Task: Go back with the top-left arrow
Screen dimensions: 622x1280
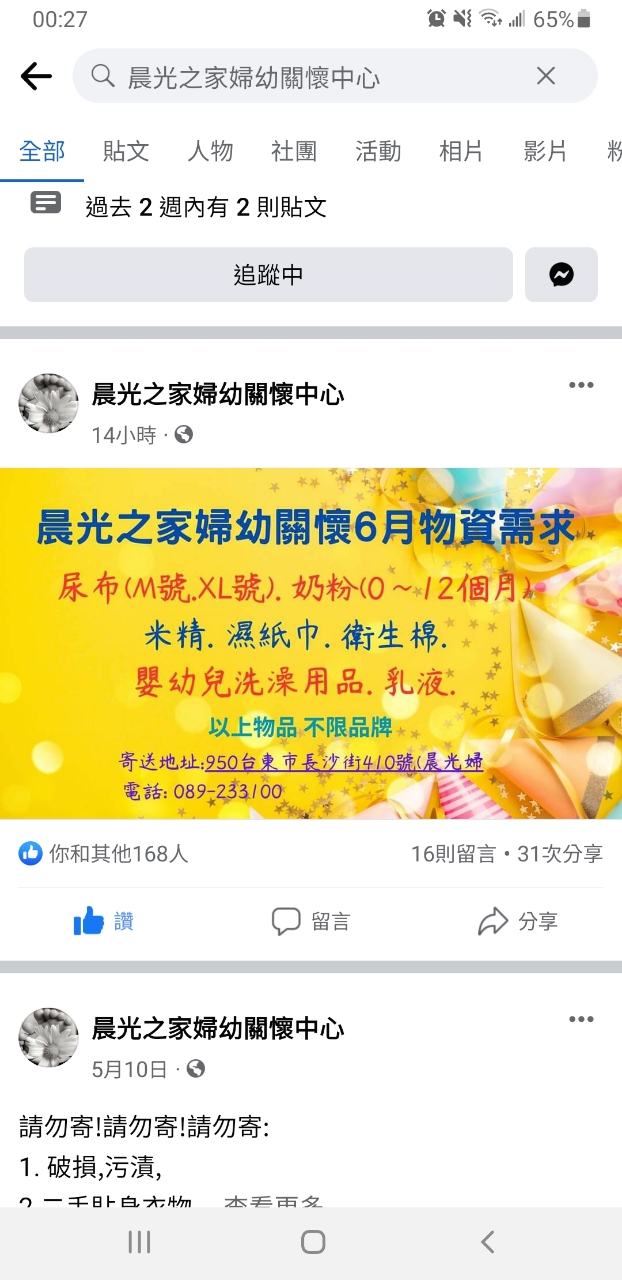Action: pos(36,76)
